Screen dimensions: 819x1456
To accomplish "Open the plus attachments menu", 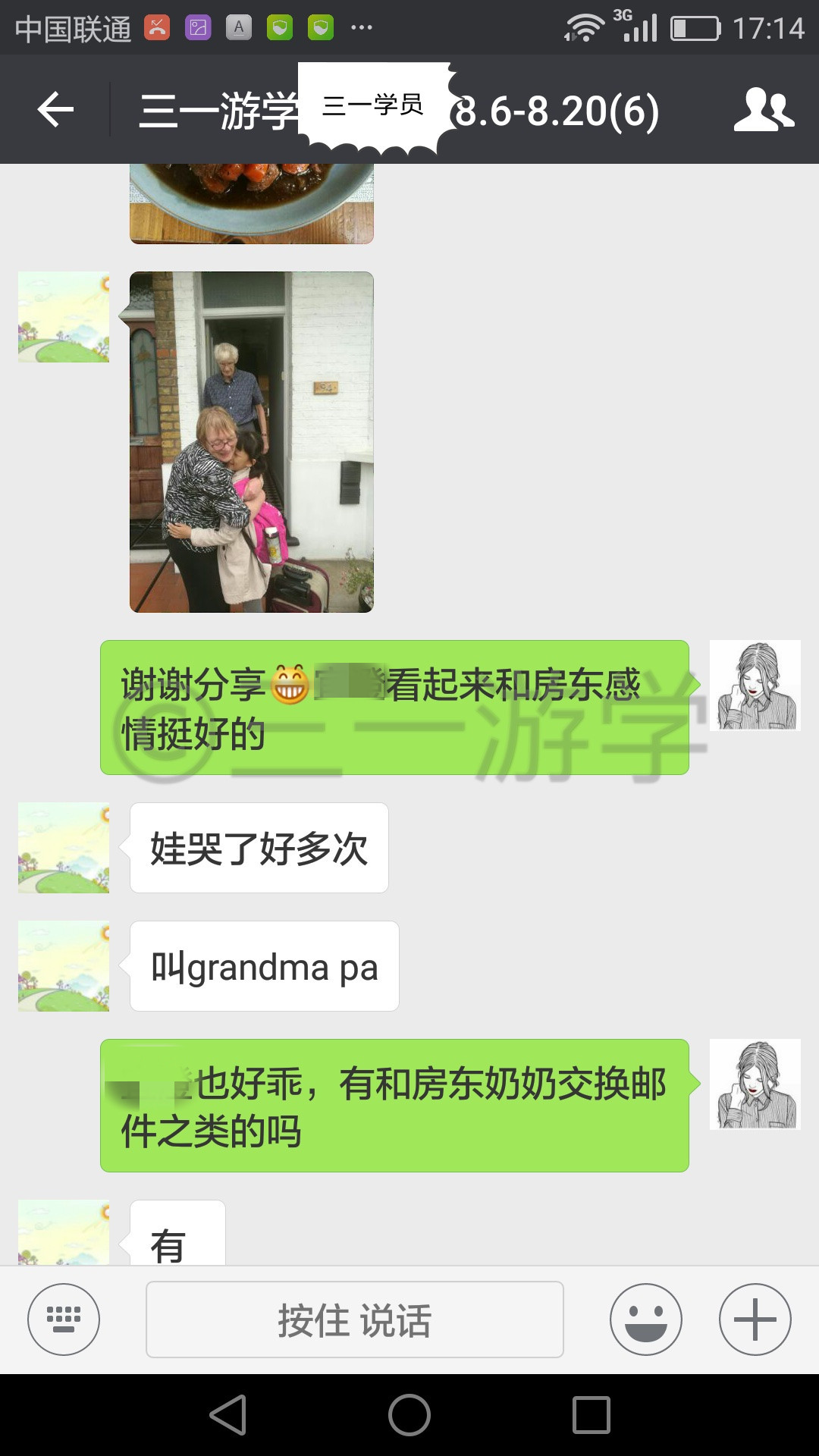I will [755, 1319].
